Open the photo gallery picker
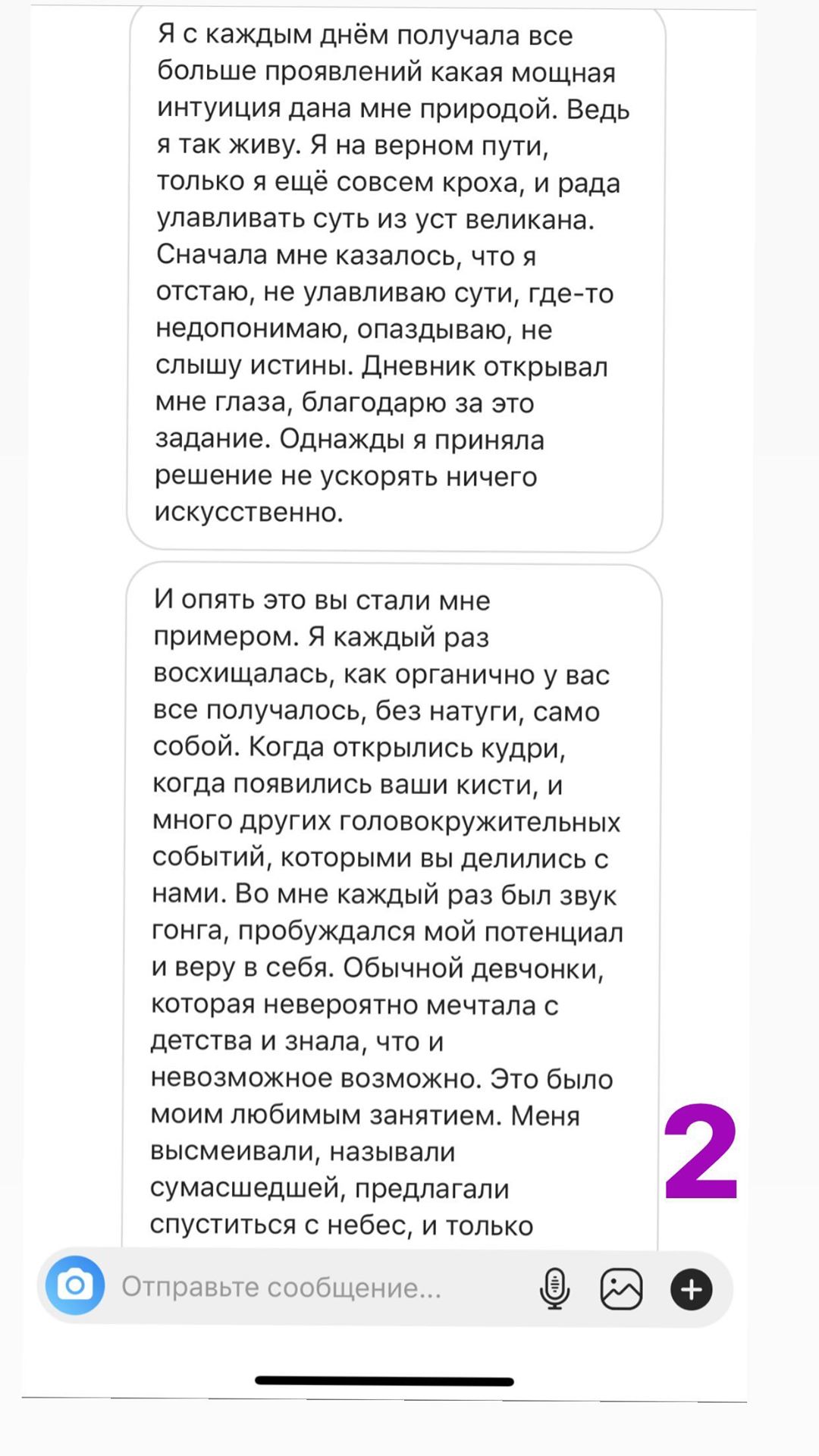Viewport: 819px width, 1456px height. (x=621, y=1288)
